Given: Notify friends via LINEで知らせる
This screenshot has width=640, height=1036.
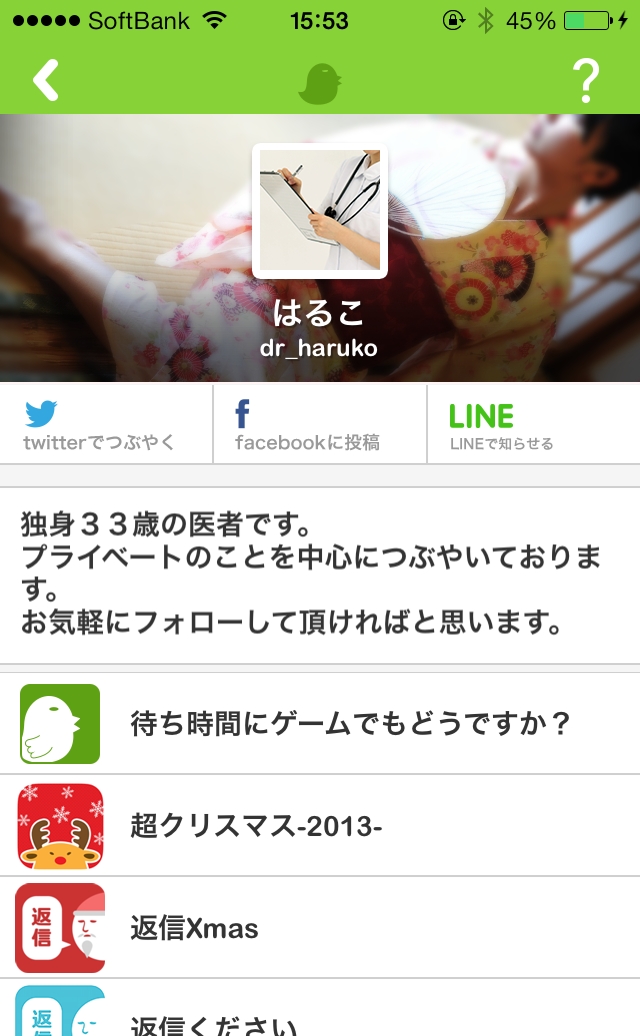Looking at the screenshot, I should click(x=533, y=424).
